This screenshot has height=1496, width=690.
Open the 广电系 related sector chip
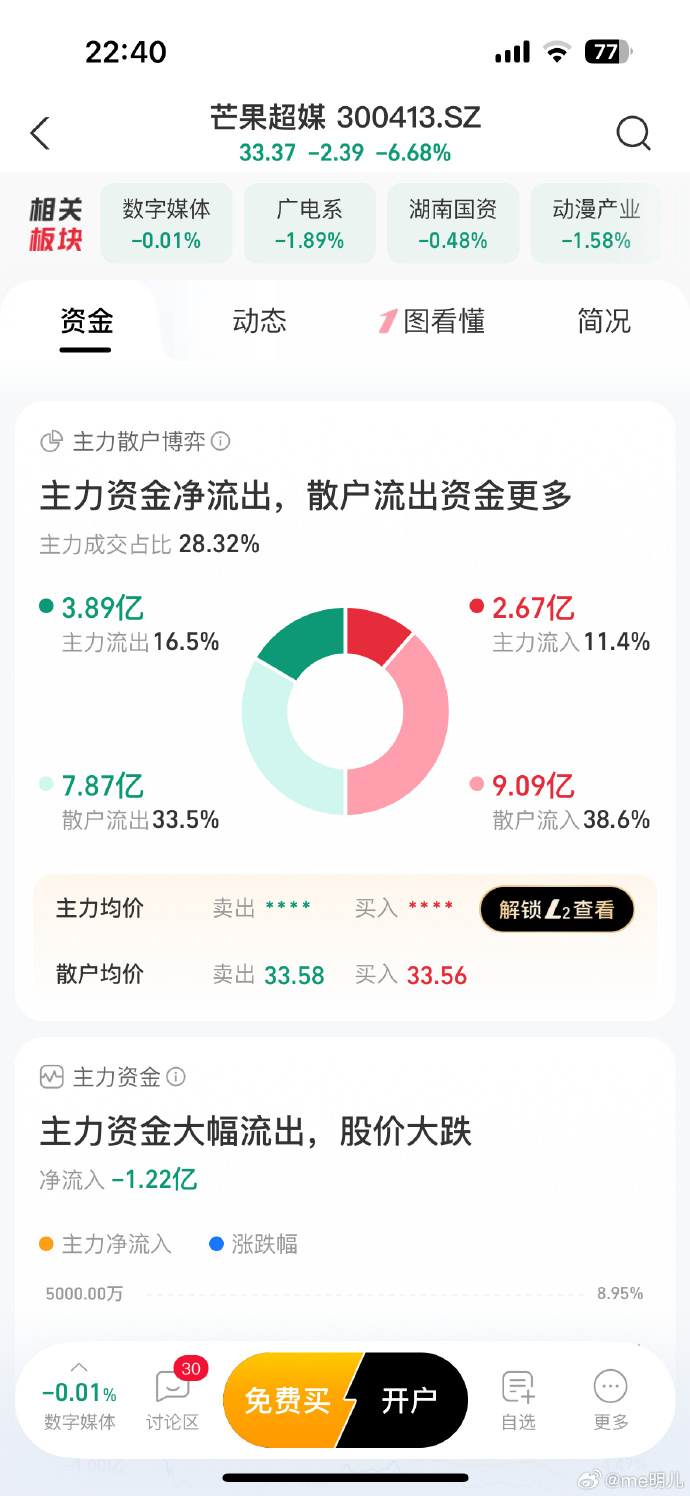[309, 224]
